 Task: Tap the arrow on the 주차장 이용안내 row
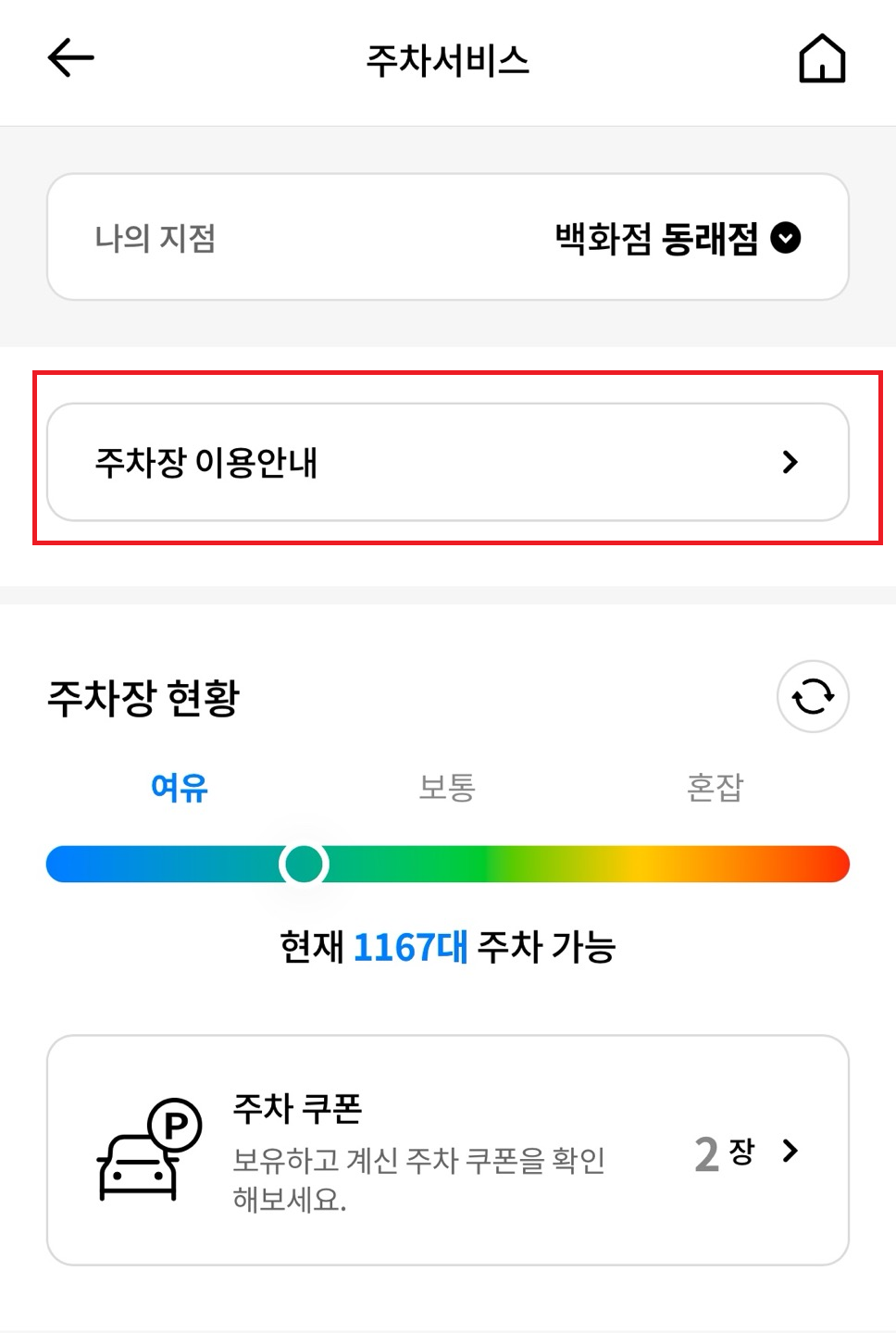pyautogui.click(x=790, y=461)
